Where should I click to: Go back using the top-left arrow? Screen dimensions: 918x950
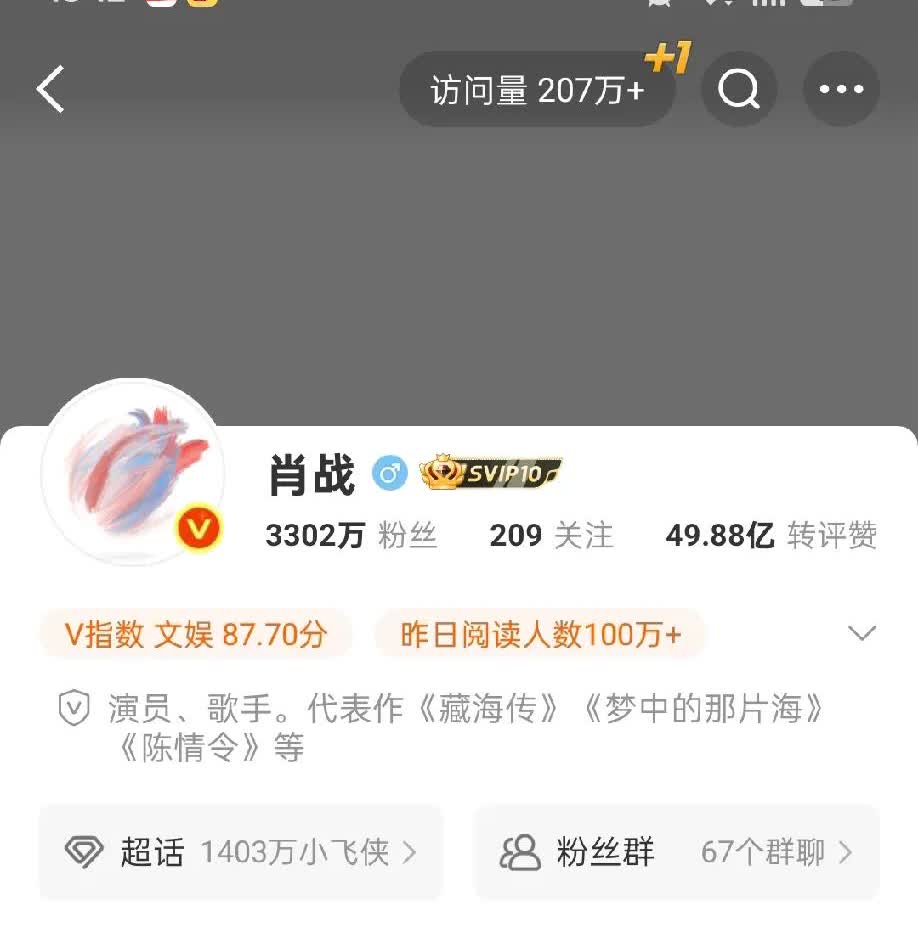(50, 89)
